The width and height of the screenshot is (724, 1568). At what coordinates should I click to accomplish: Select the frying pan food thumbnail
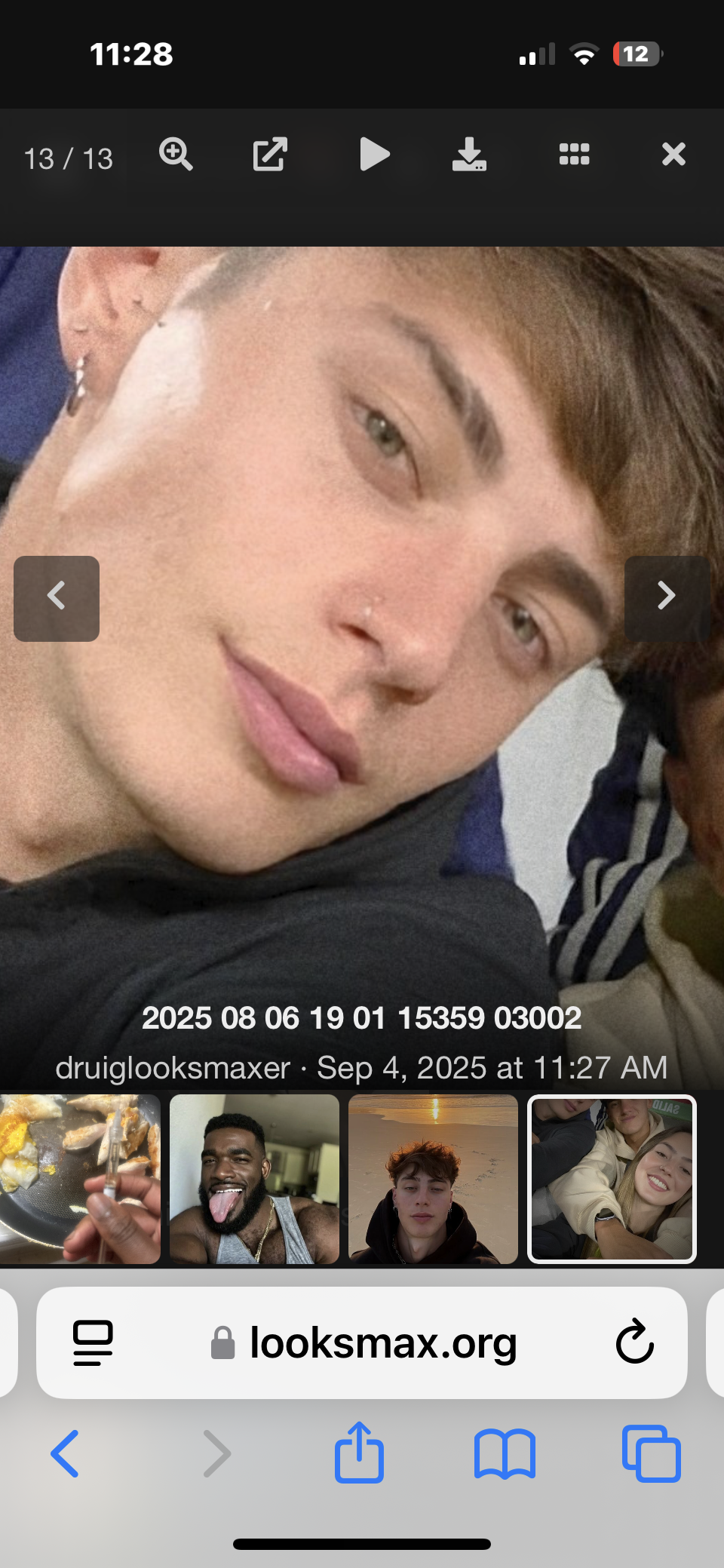coord(79,1179)
